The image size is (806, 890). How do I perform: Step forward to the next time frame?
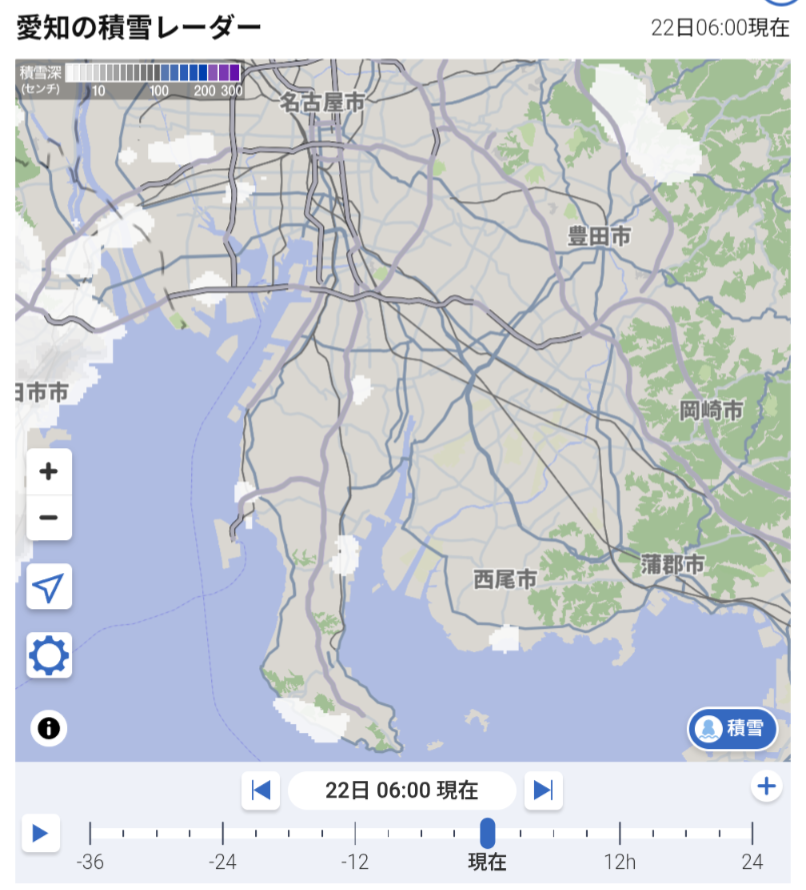coord(543,790)
